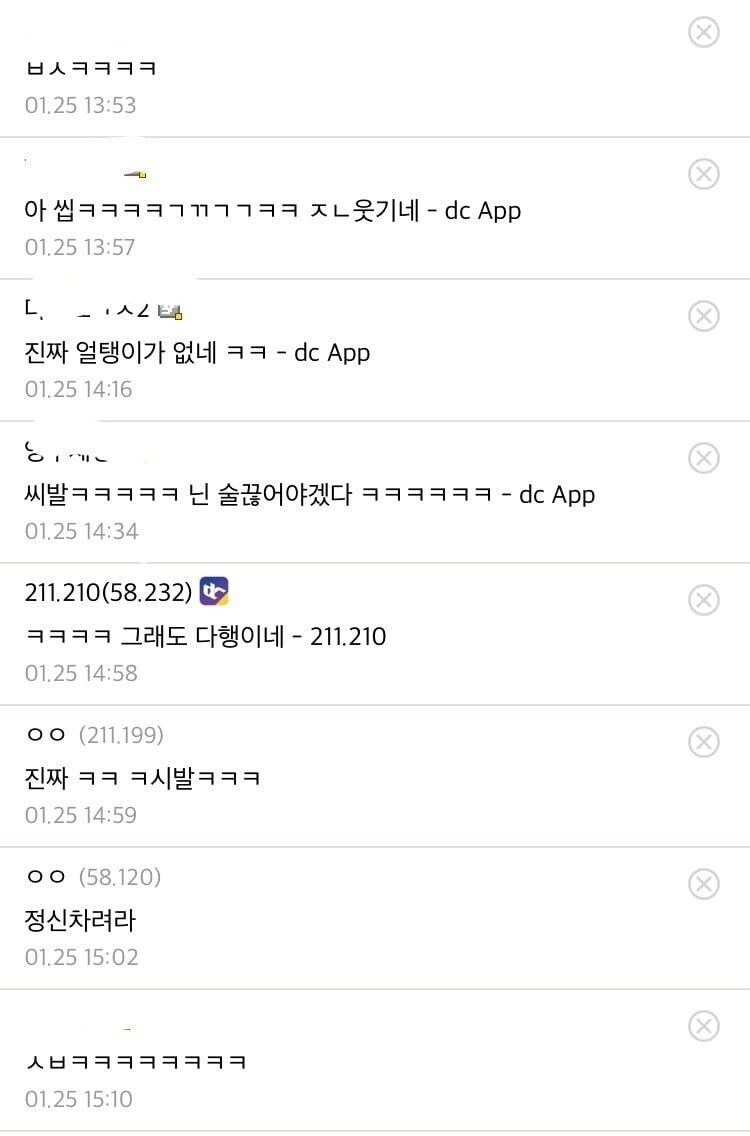Delete the comment posted at 13:53
The image size is (750, 1136).
pos(704,32)
